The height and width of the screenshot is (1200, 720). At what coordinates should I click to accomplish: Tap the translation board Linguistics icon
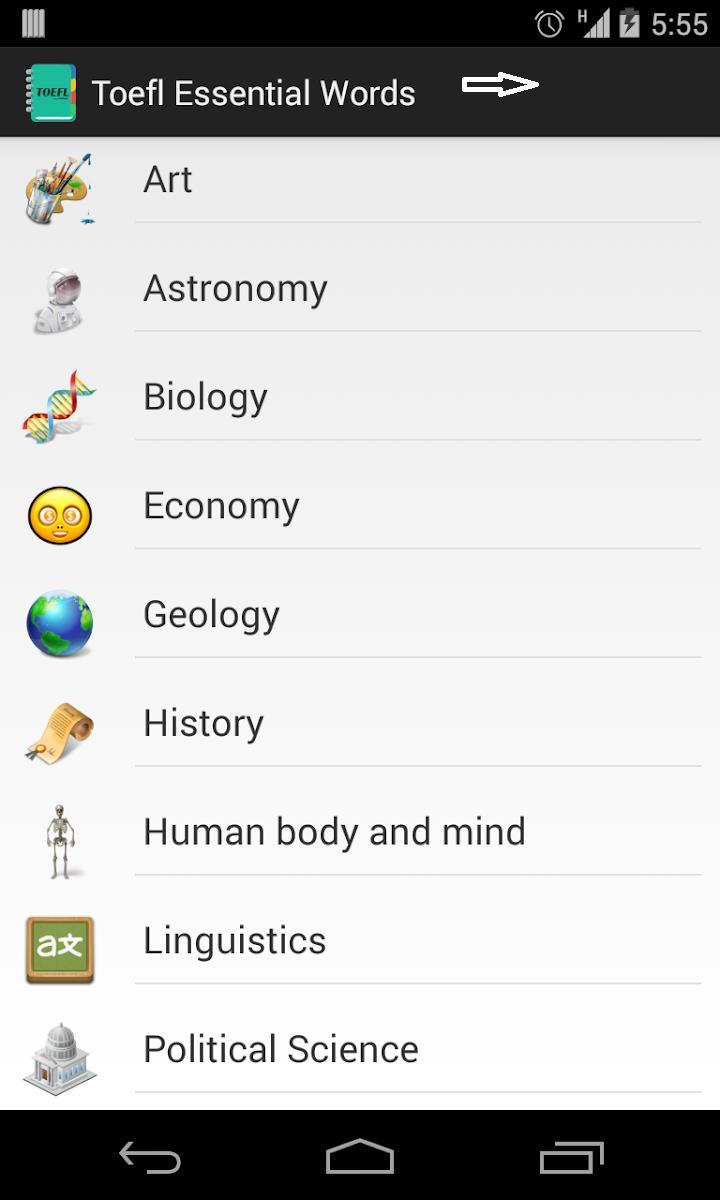pos(59,950)
